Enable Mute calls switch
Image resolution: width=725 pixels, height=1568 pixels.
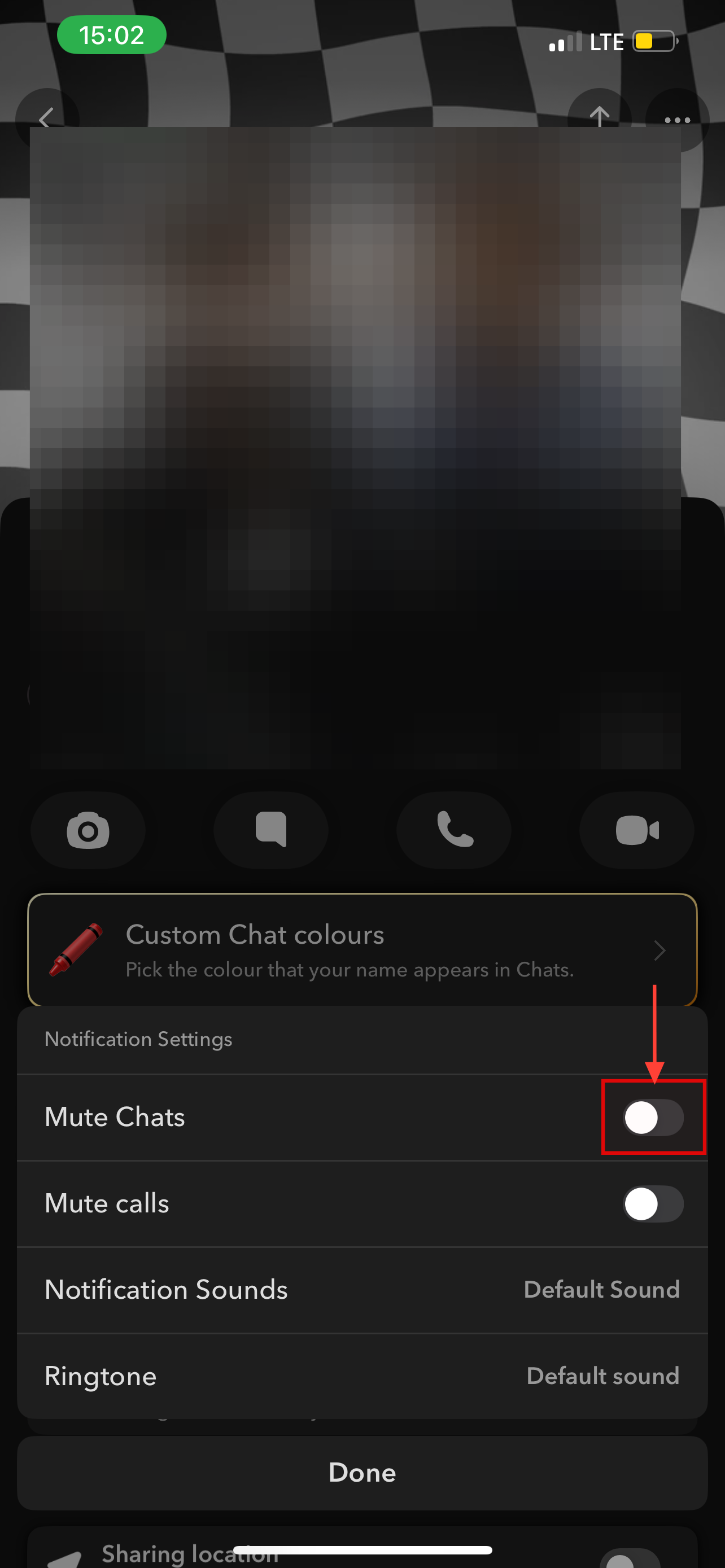point(653,1204)
